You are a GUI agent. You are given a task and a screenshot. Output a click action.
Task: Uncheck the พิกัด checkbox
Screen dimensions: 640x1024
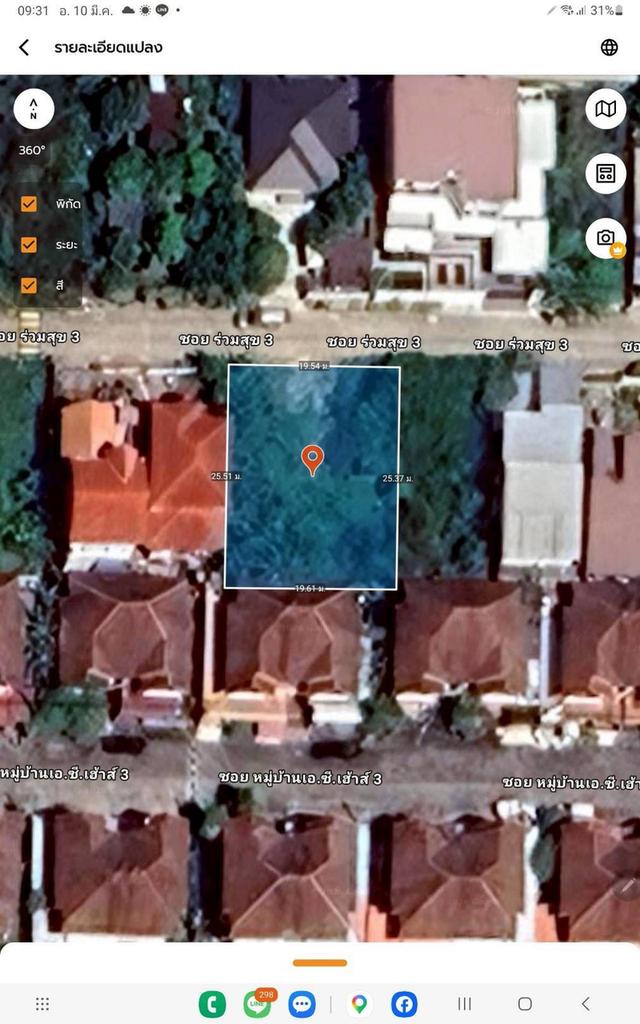click(29, 203)
